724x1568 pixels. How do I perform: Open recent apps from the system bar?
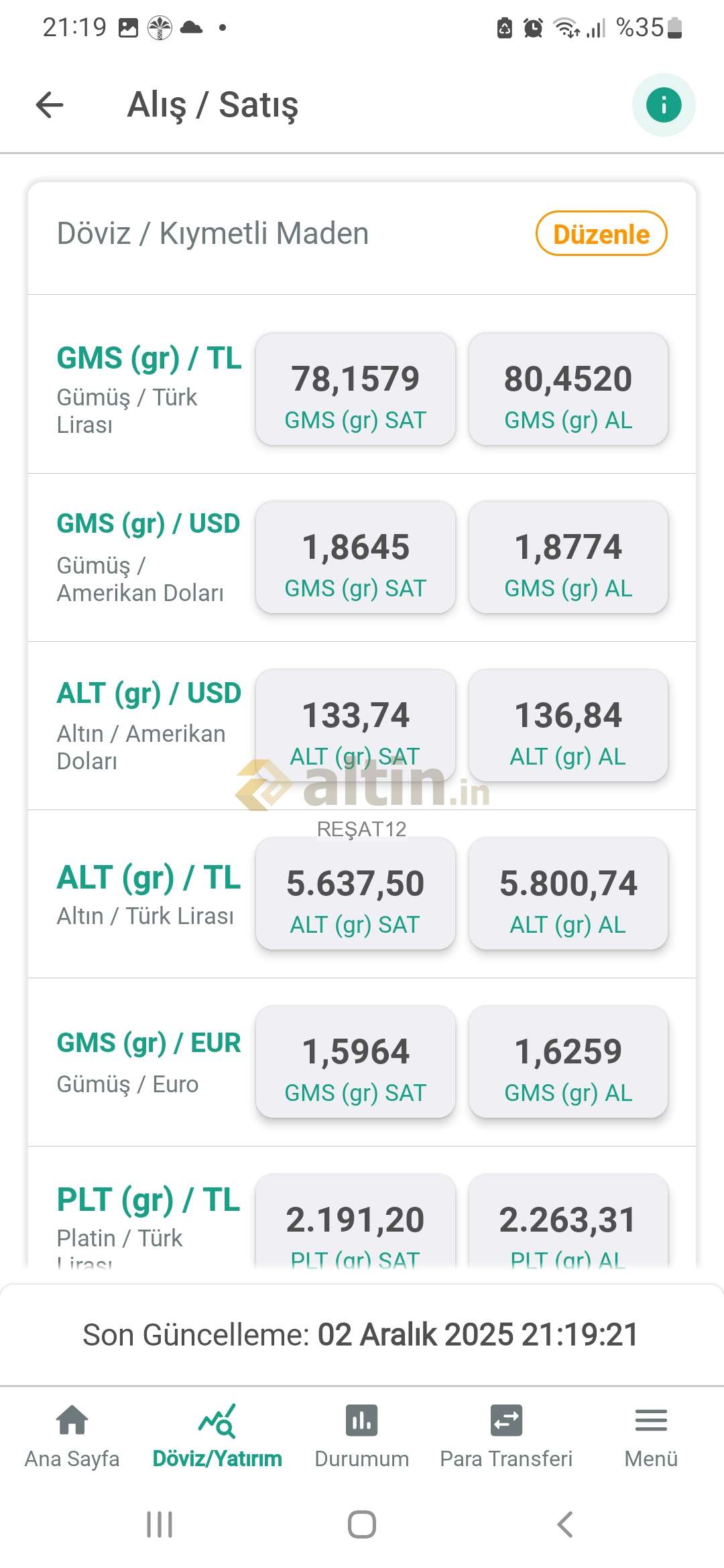(x=160, y=1524)
